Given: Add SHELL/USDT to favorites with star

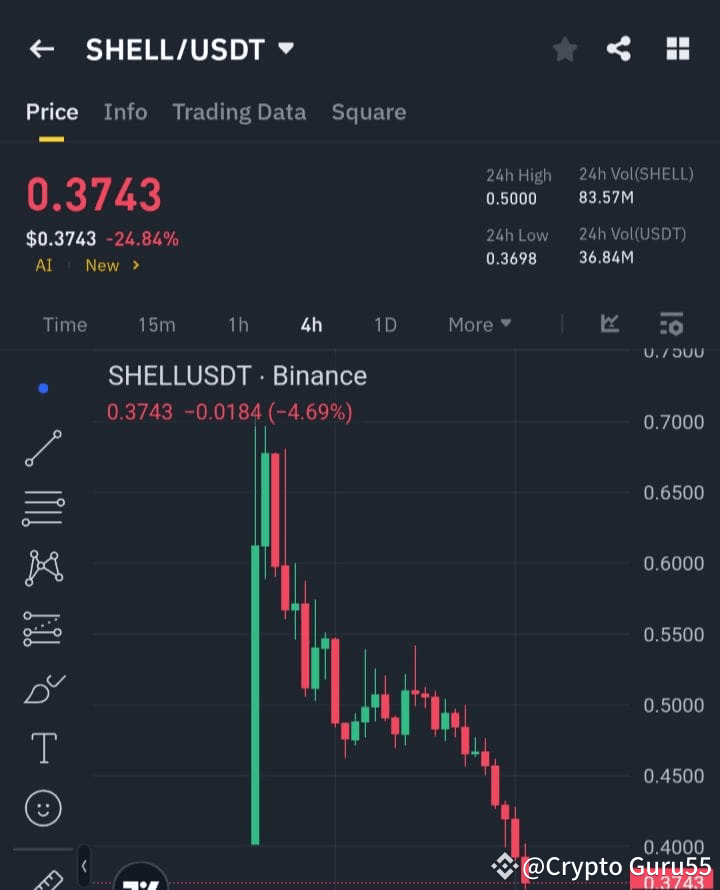Looking at the screenshot, I should [x=565, y=49].
